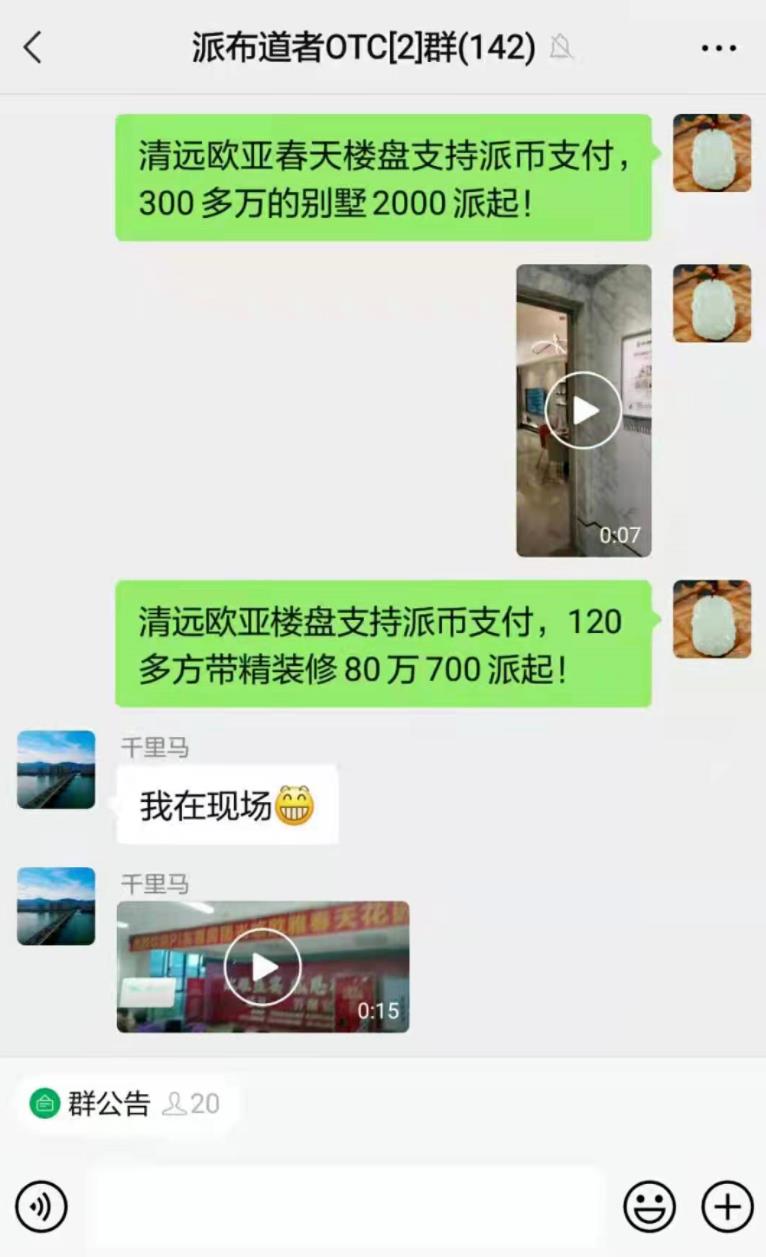The image size is (766, 1257).
Task: Play the 0:07 video message
Action: pos(583,410)
